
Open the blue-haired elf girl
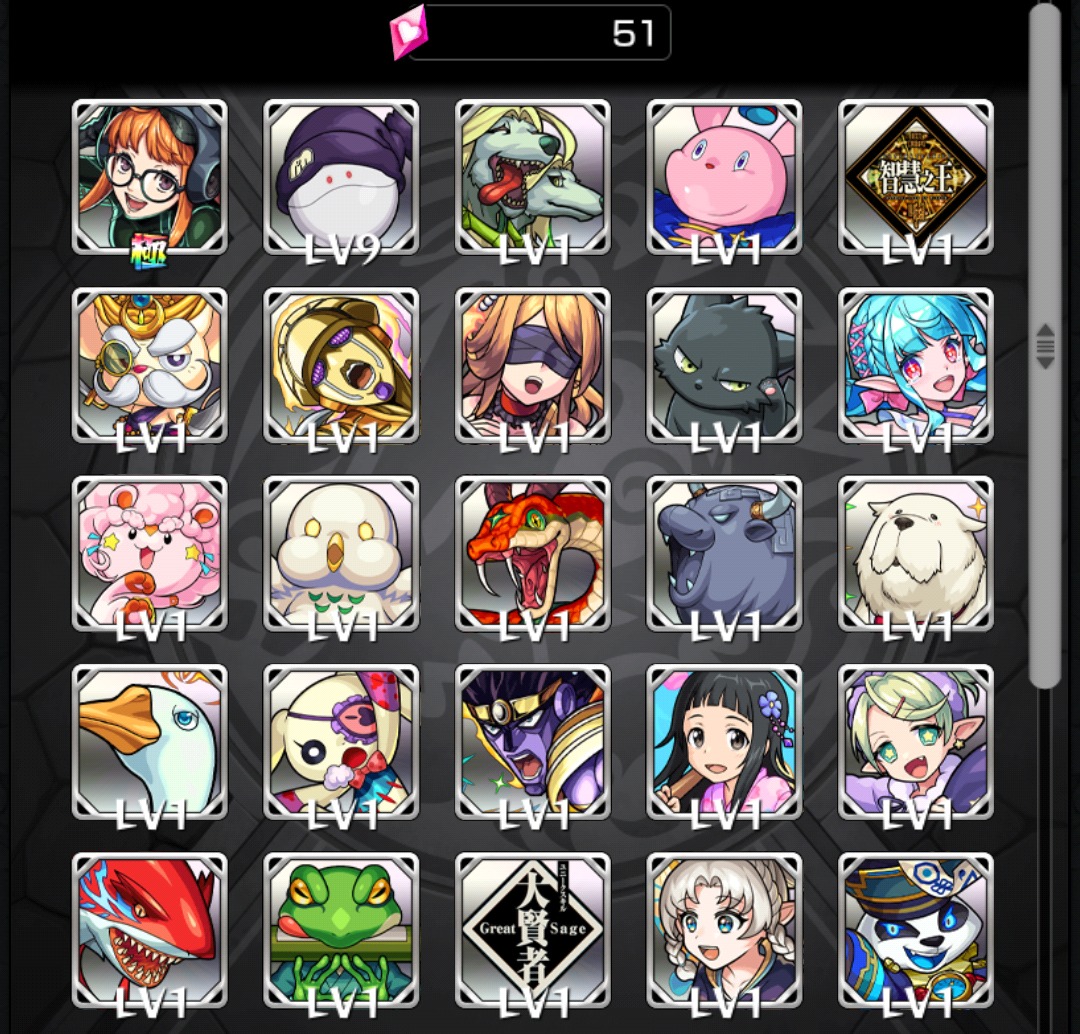916,365
